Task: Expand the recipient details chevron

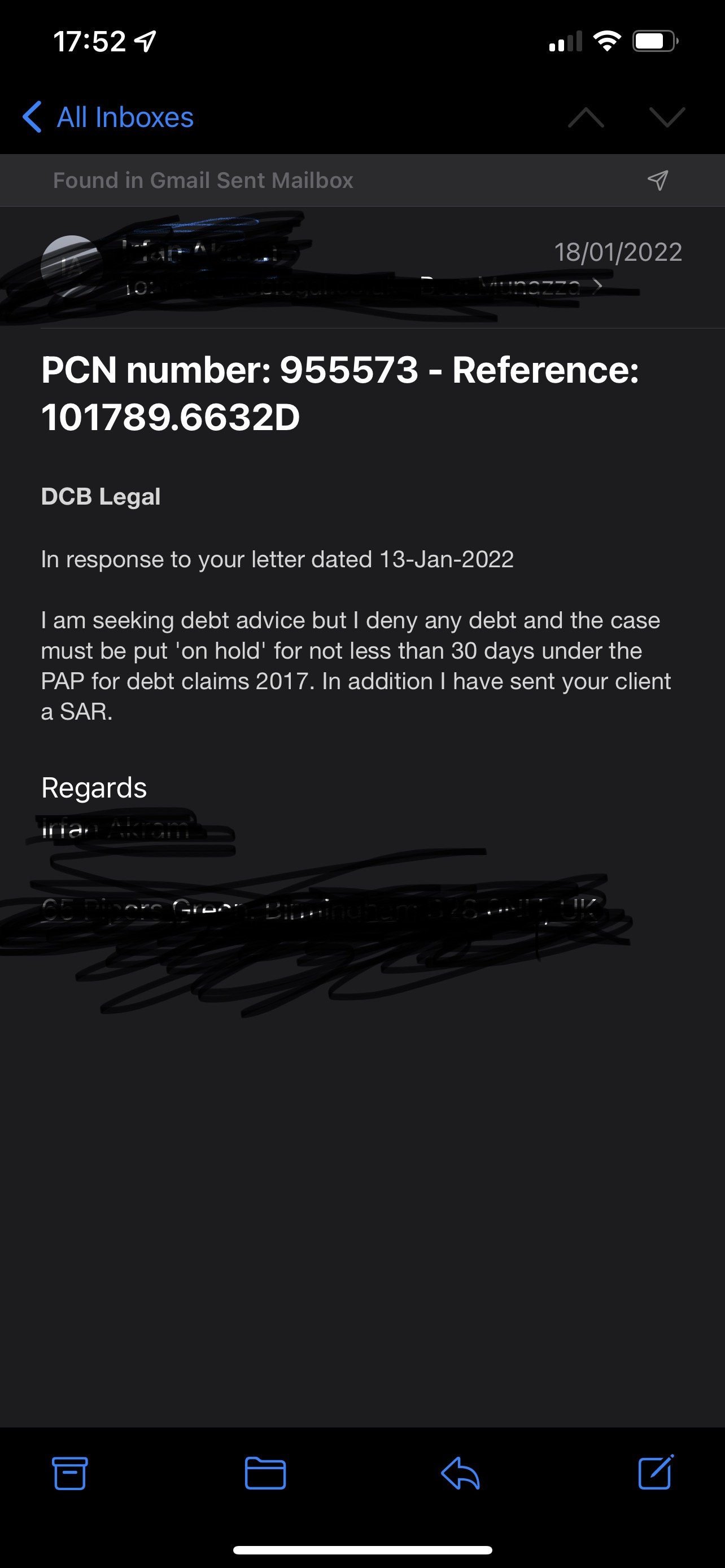Action: (598, 286)
